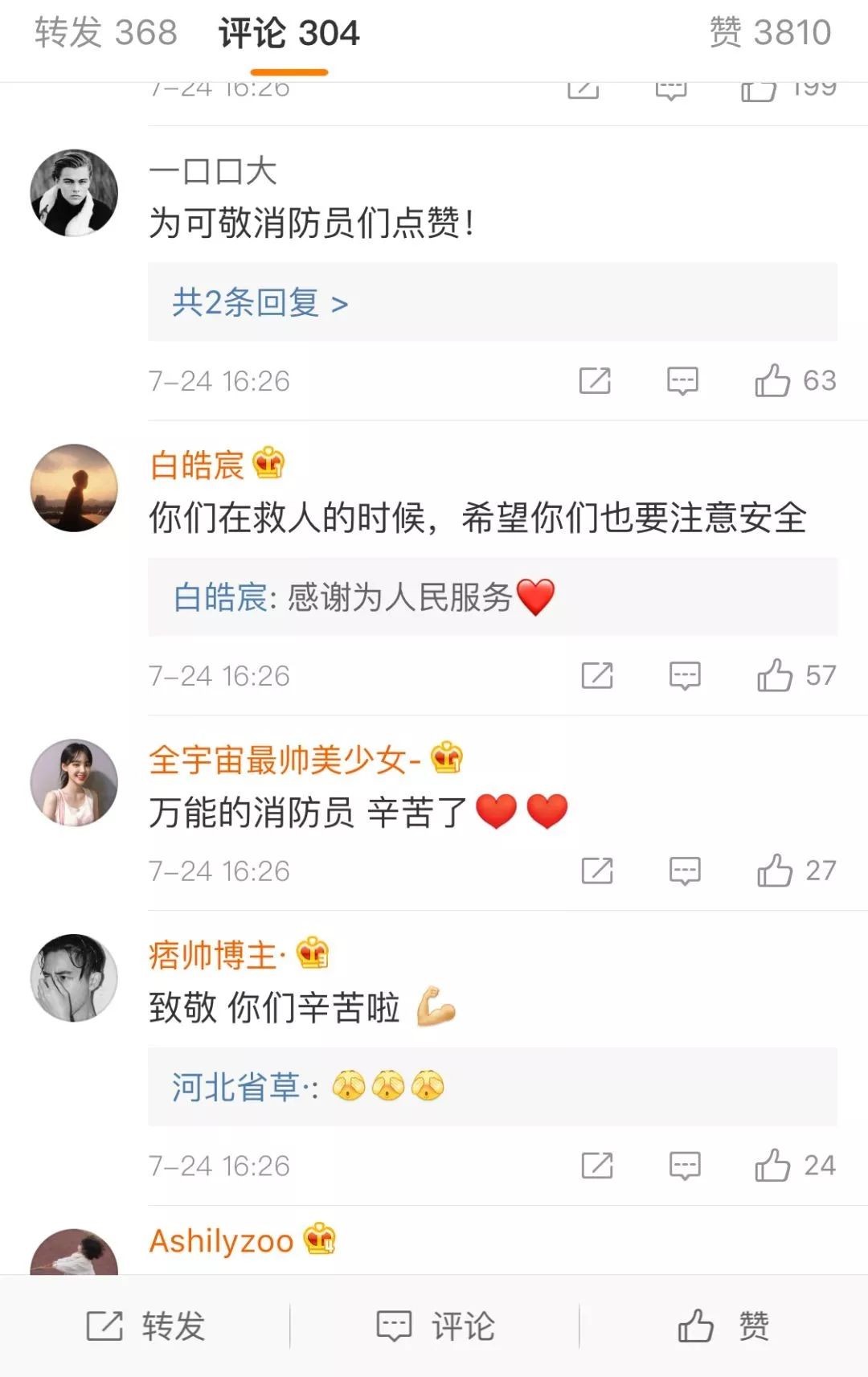Open 白皓宸's profile by username
Viewport: 868px width, 1377px height.
197,465
